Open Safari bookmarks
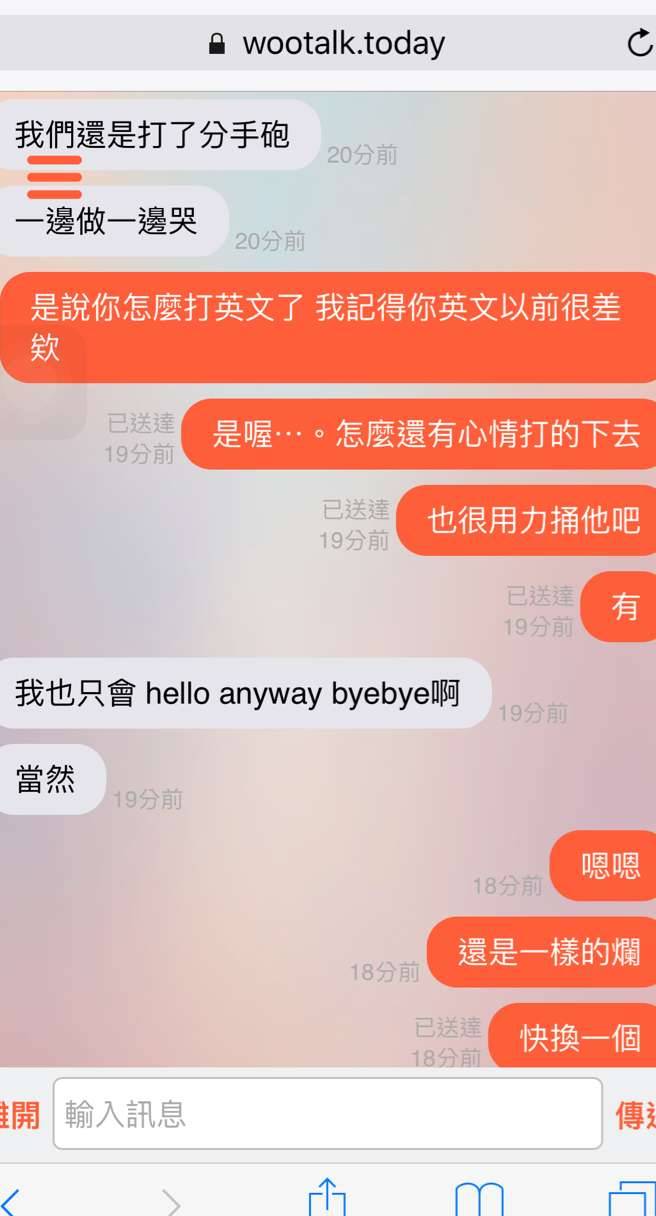The image size is (656, 1216). pyautogui.click(x=479, y=1198)
